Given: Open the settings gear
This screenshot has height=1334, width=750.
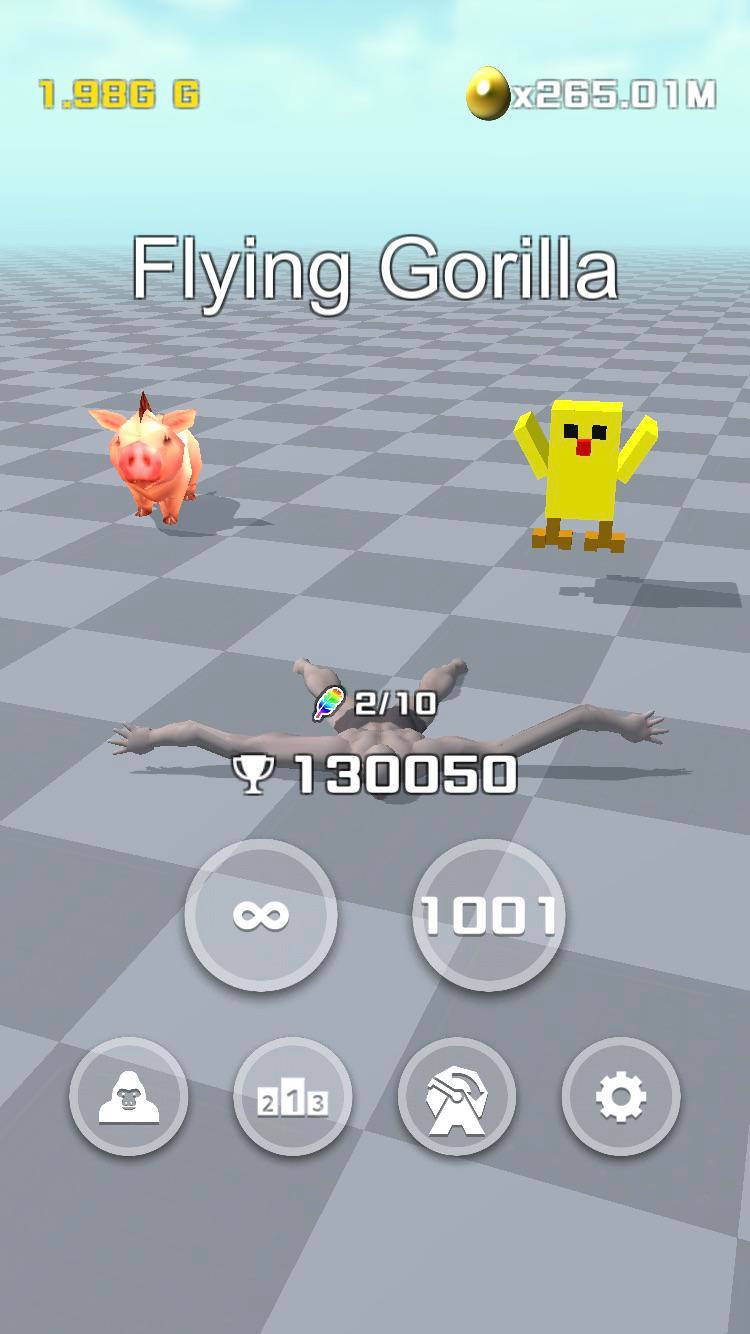Looking at the screenshot, I should click(x=621, y=1096).
